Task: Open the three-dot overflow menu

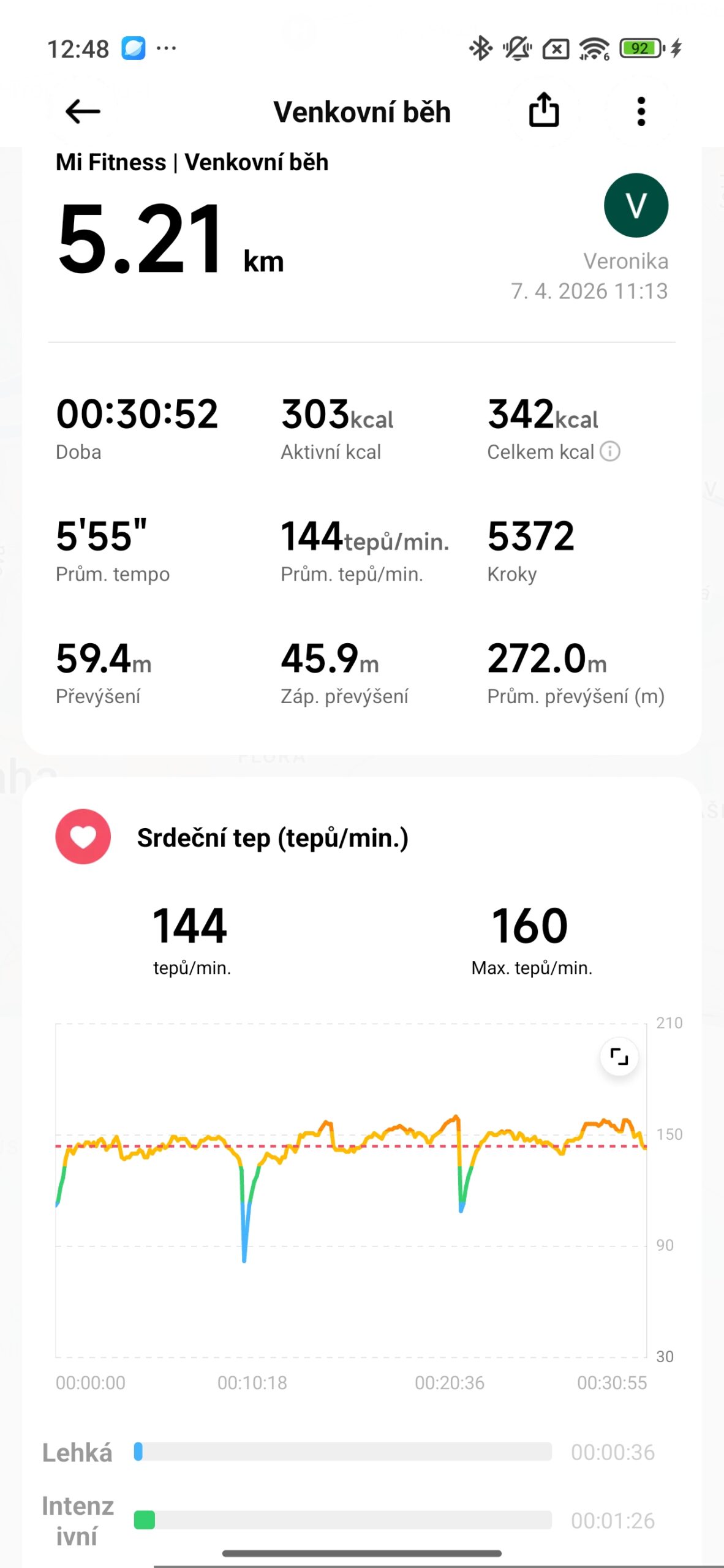Action: (641, 111)
